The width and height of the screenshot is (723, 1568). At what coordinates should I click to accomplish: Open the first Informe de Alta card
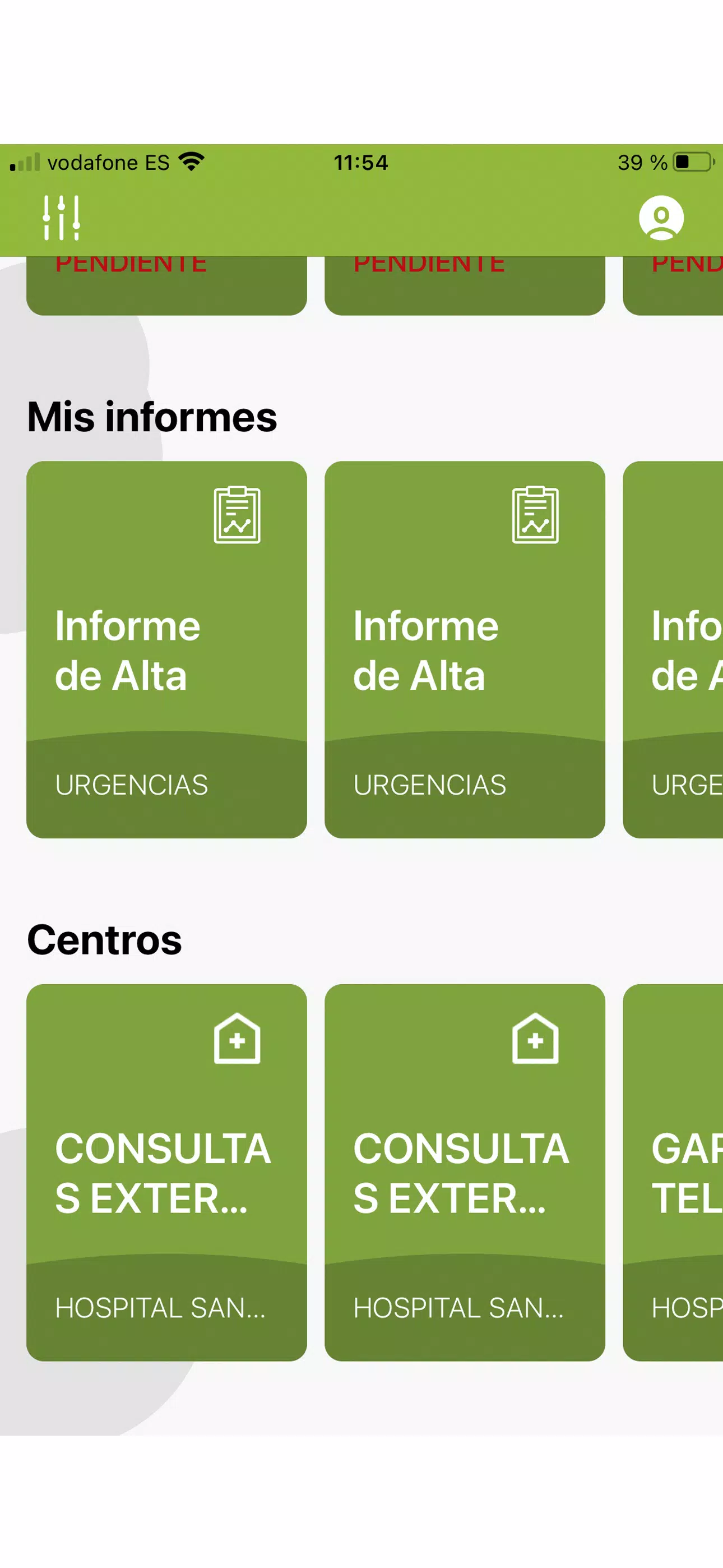166,649
